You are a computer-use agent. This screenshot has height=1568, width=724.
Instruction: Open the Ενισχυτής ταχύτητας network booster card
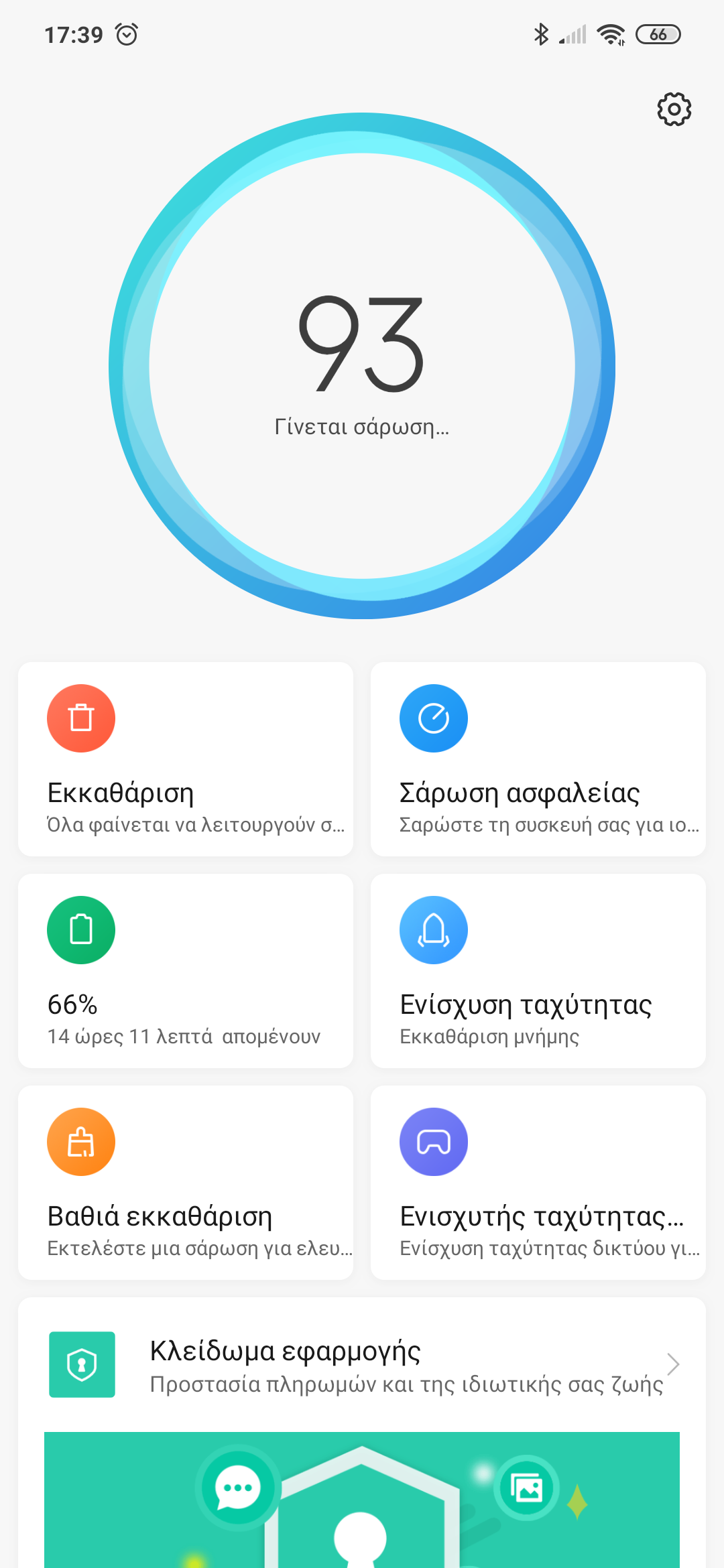pos(538,1183)
